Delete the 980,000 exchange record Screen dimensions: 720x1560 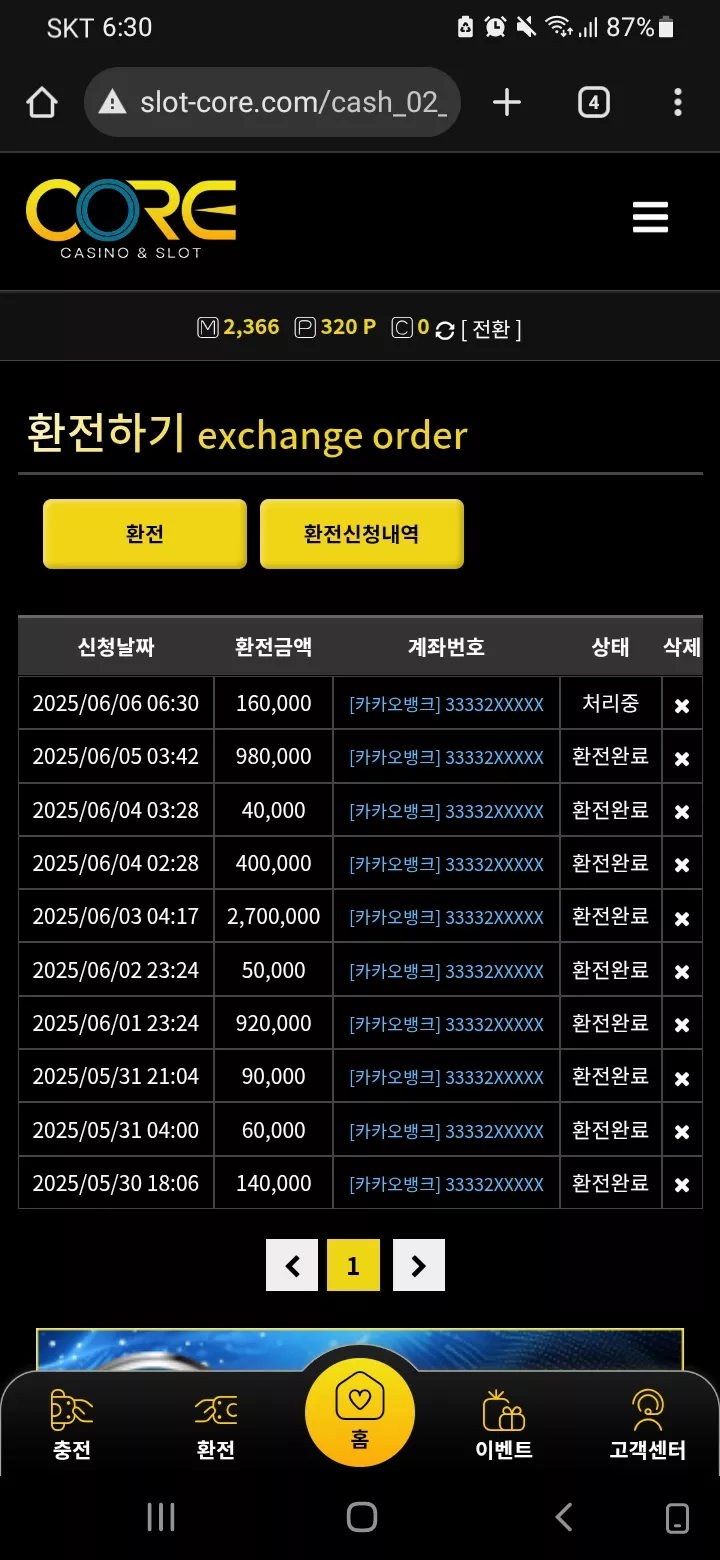[682, 758]
